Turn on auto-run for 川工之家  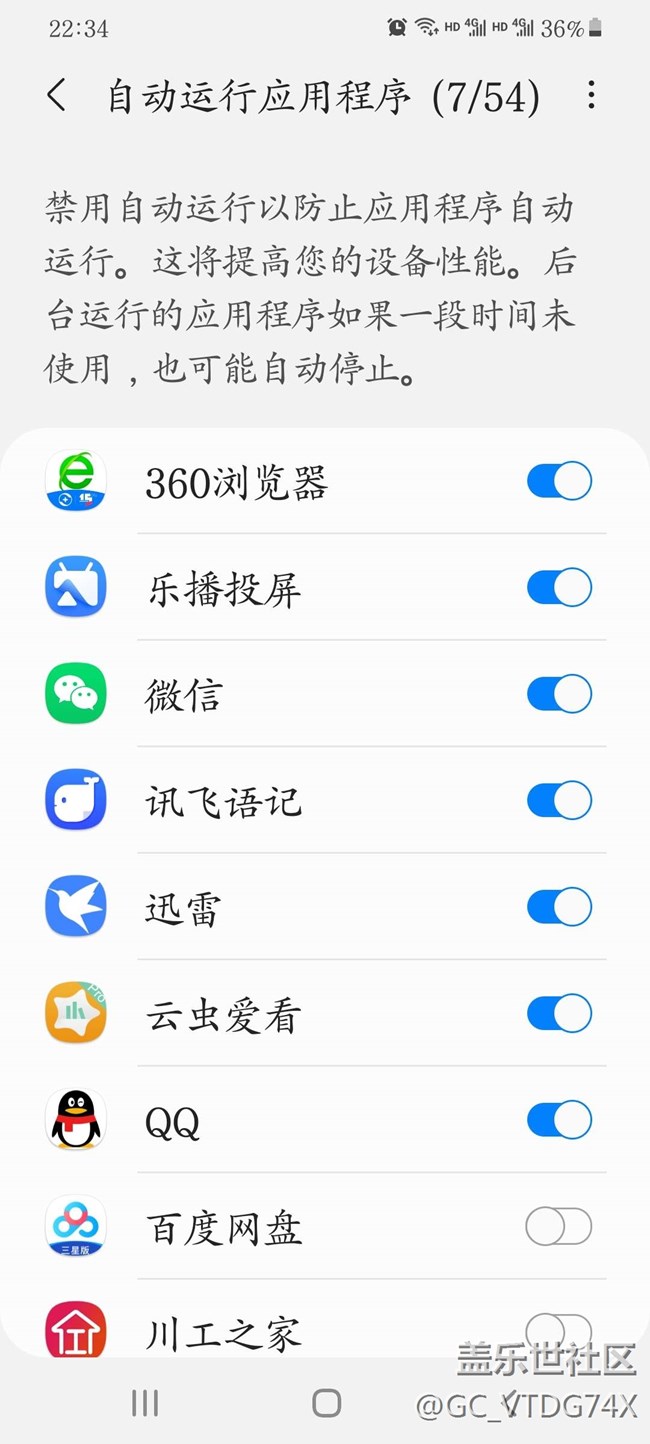(559, 1331)
